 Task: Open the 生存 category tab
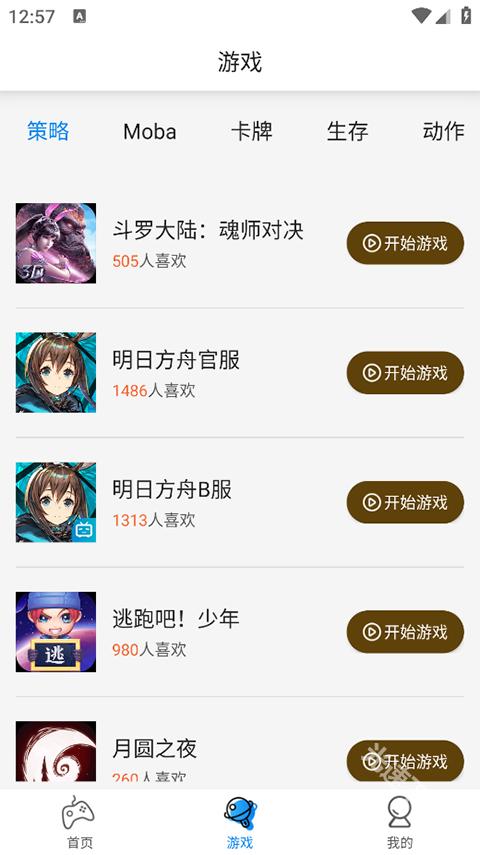(347, 131)
